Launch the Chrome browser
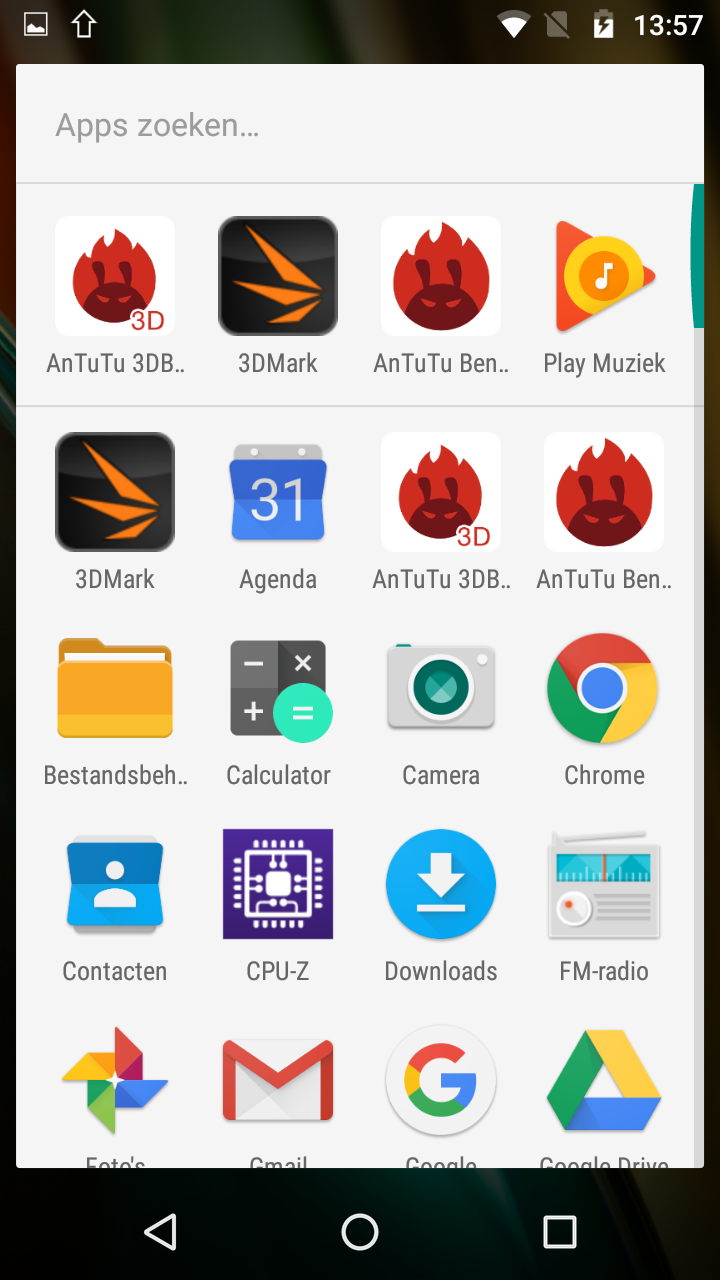 [x=604, y=690]
